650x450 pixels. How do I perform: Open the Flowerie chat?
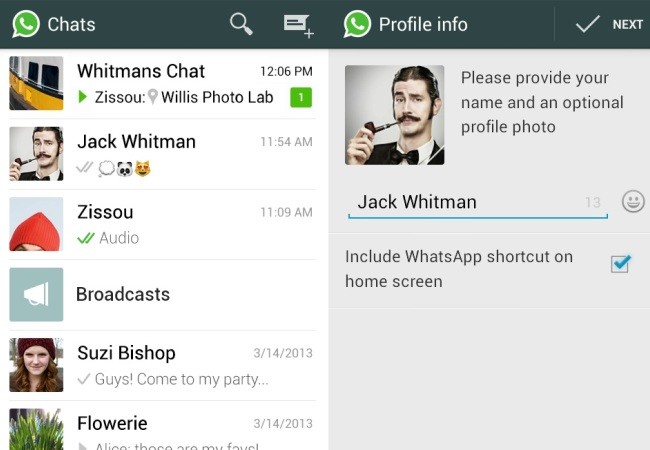click(x=164, y=430)
